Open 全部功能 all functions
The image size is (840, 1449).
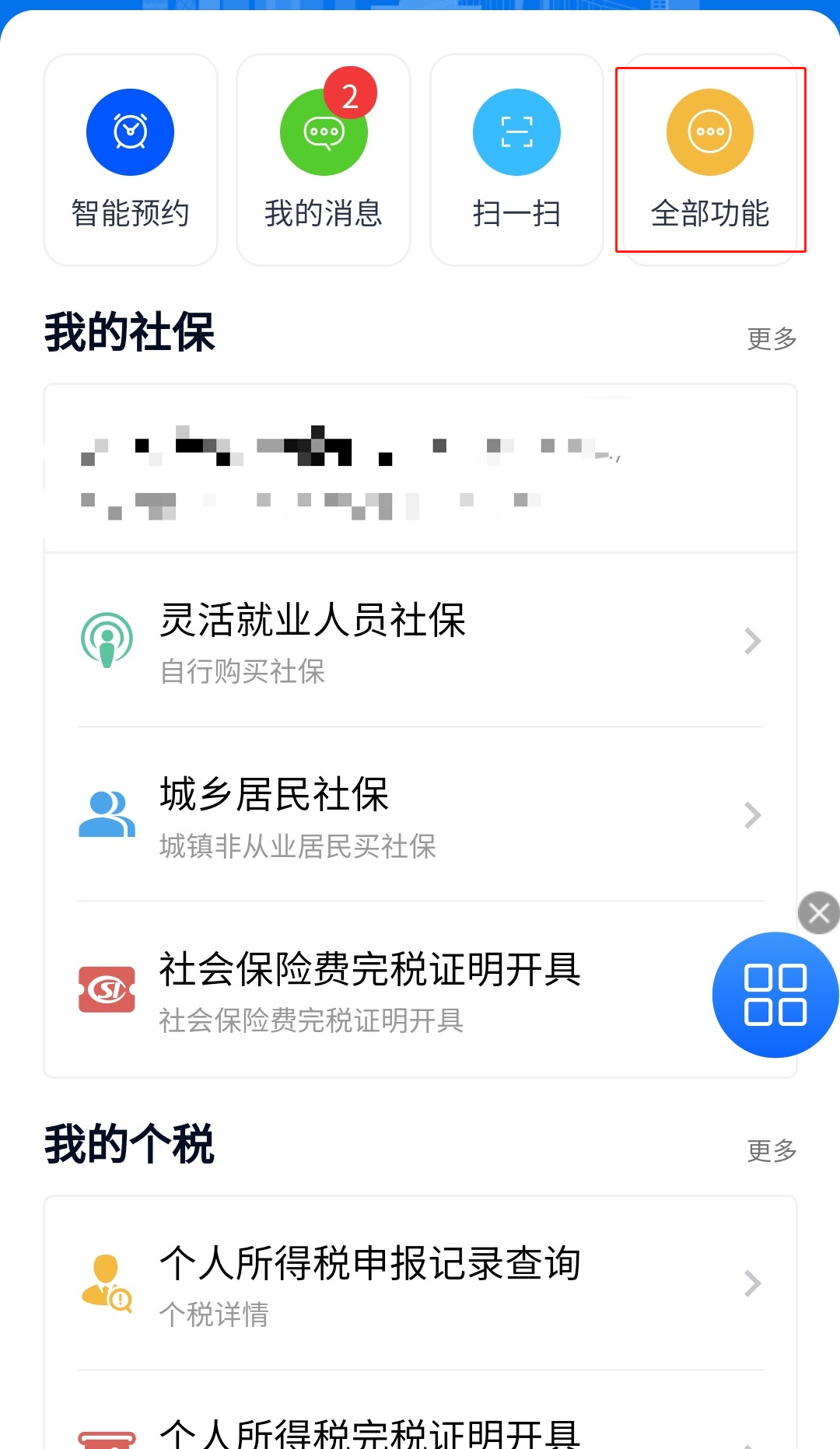tap(710, 160)
